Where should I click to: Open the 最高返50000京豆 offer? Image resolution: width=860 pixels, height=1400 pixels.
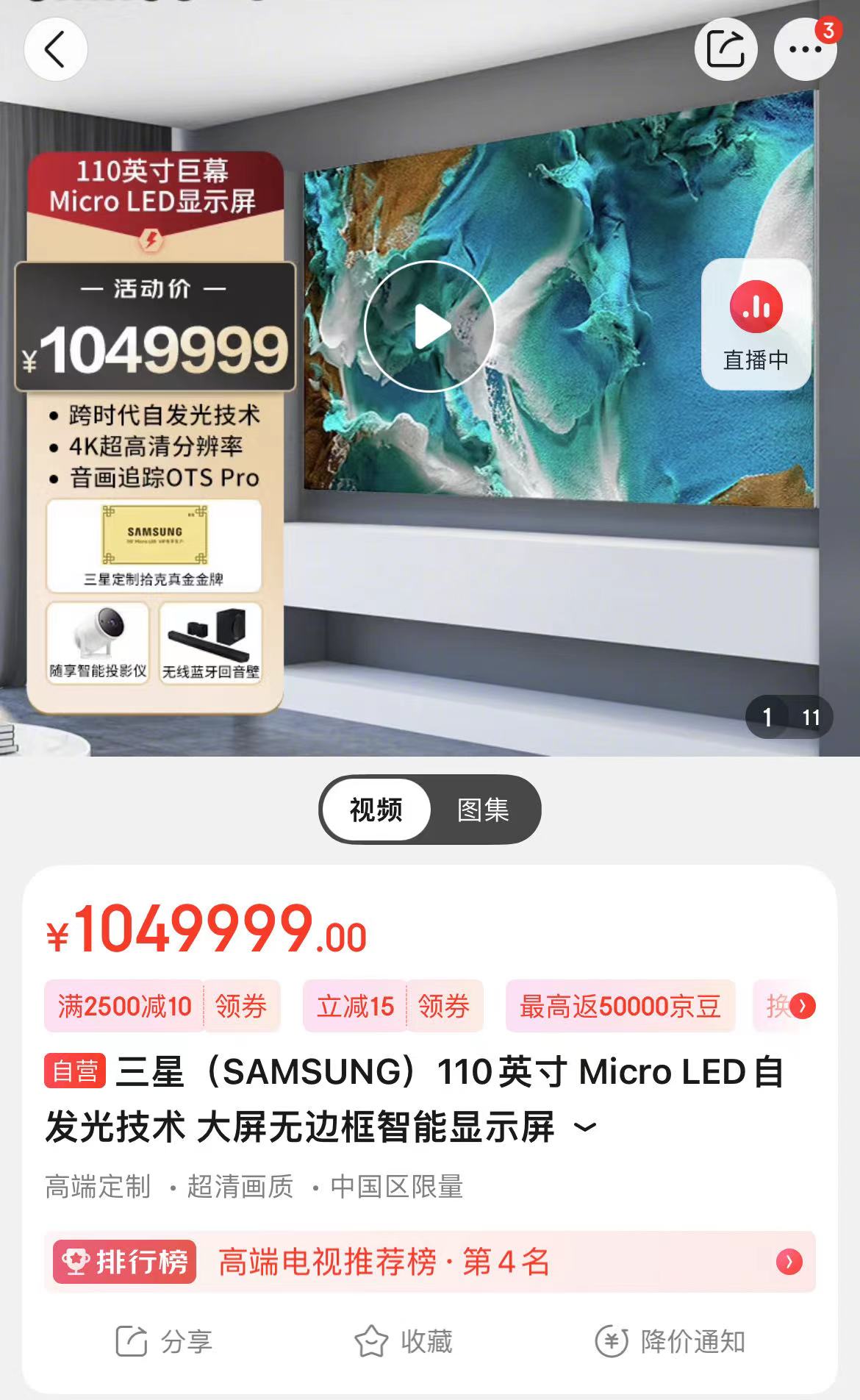[620, 1006]
